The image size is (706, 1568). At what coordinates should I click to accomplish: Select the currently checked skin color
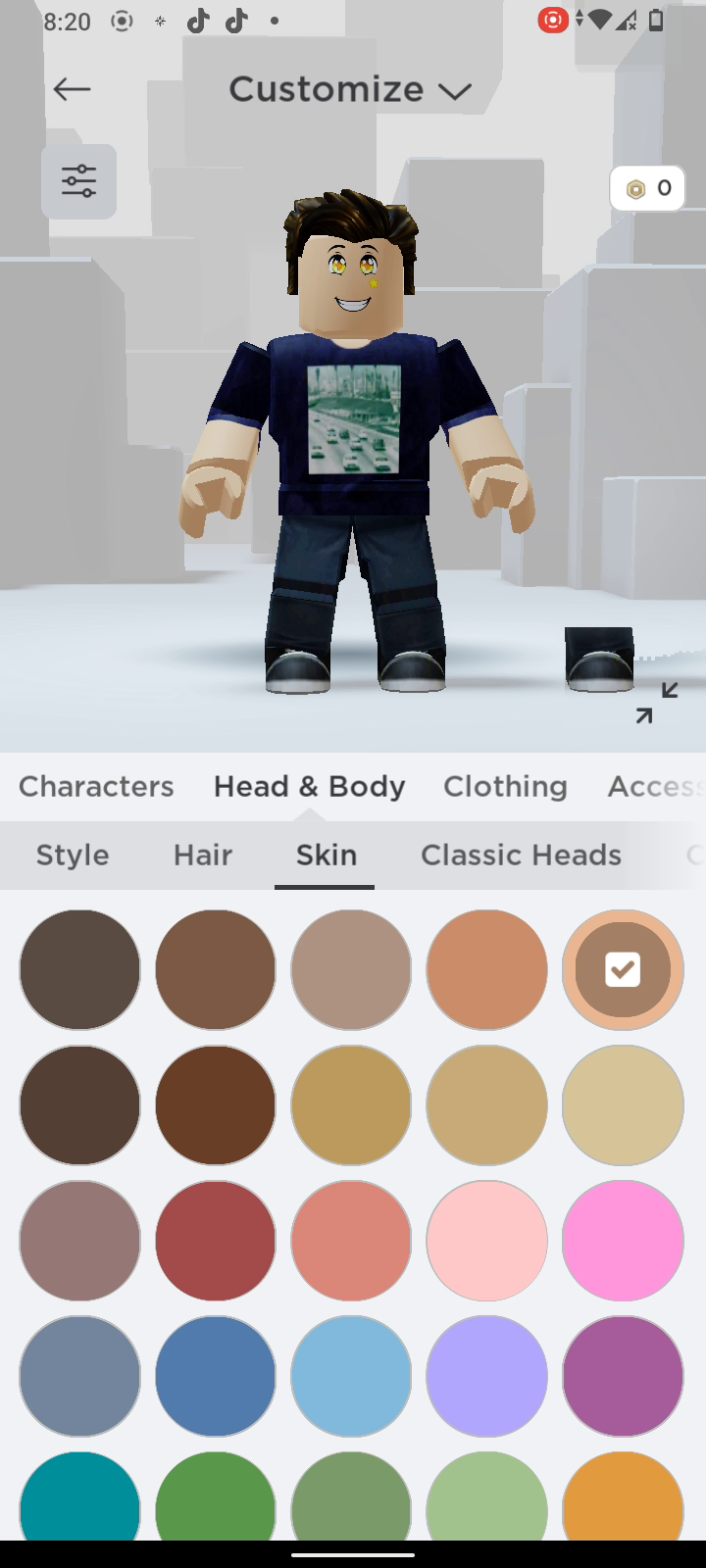coord(623,970)
